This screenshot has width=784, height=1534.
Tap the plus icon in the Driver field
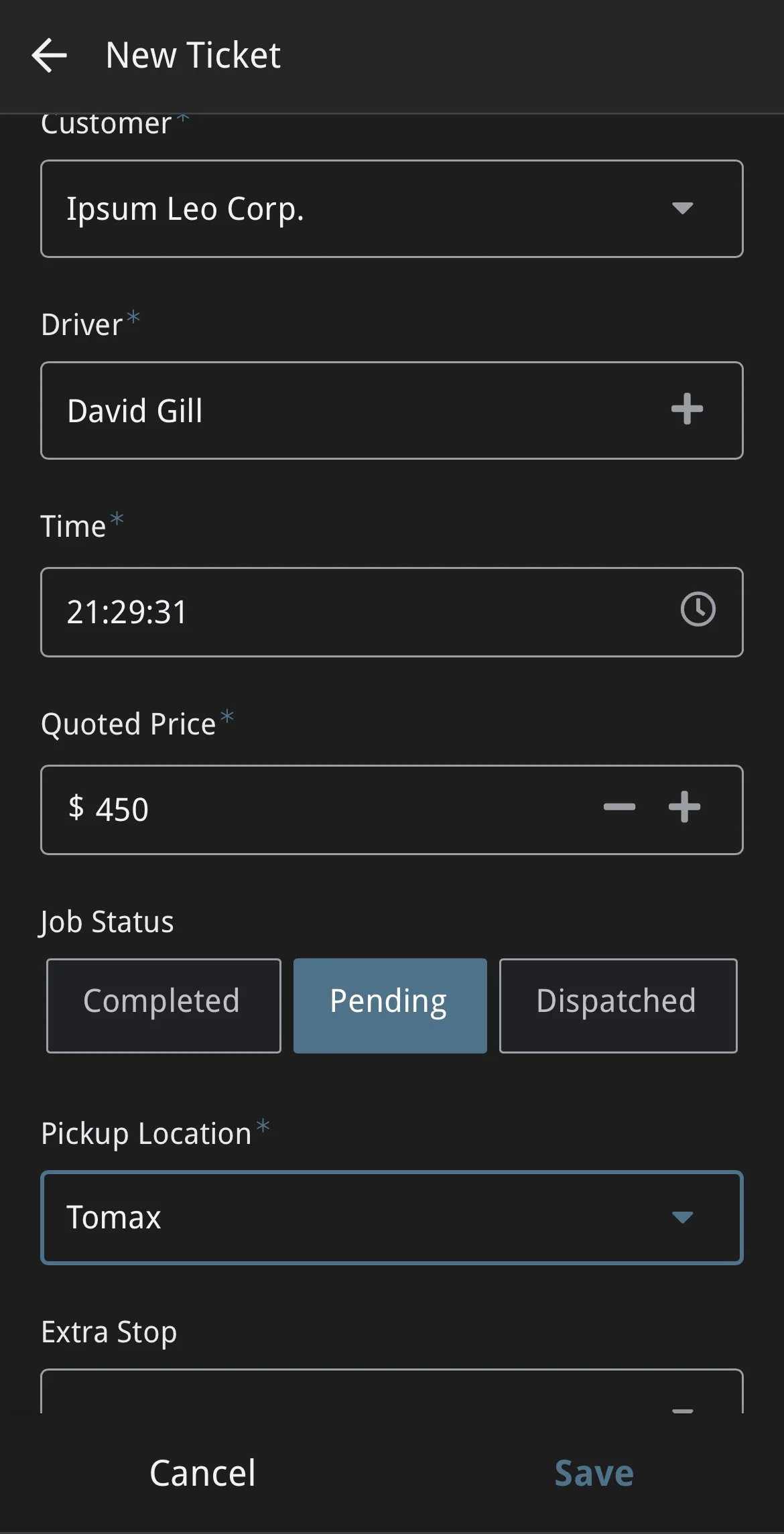click(687, 409)
